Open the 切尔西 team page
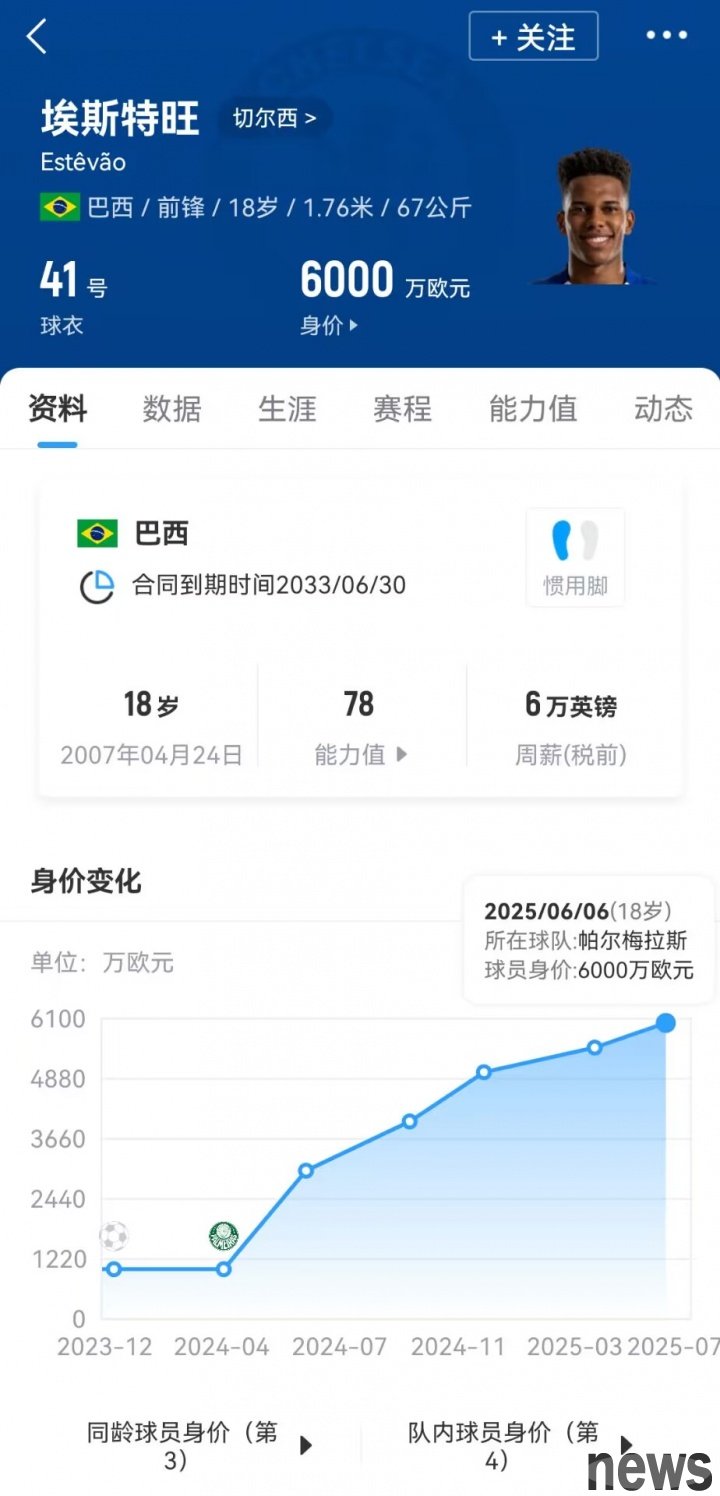 [x=275, y=118]
